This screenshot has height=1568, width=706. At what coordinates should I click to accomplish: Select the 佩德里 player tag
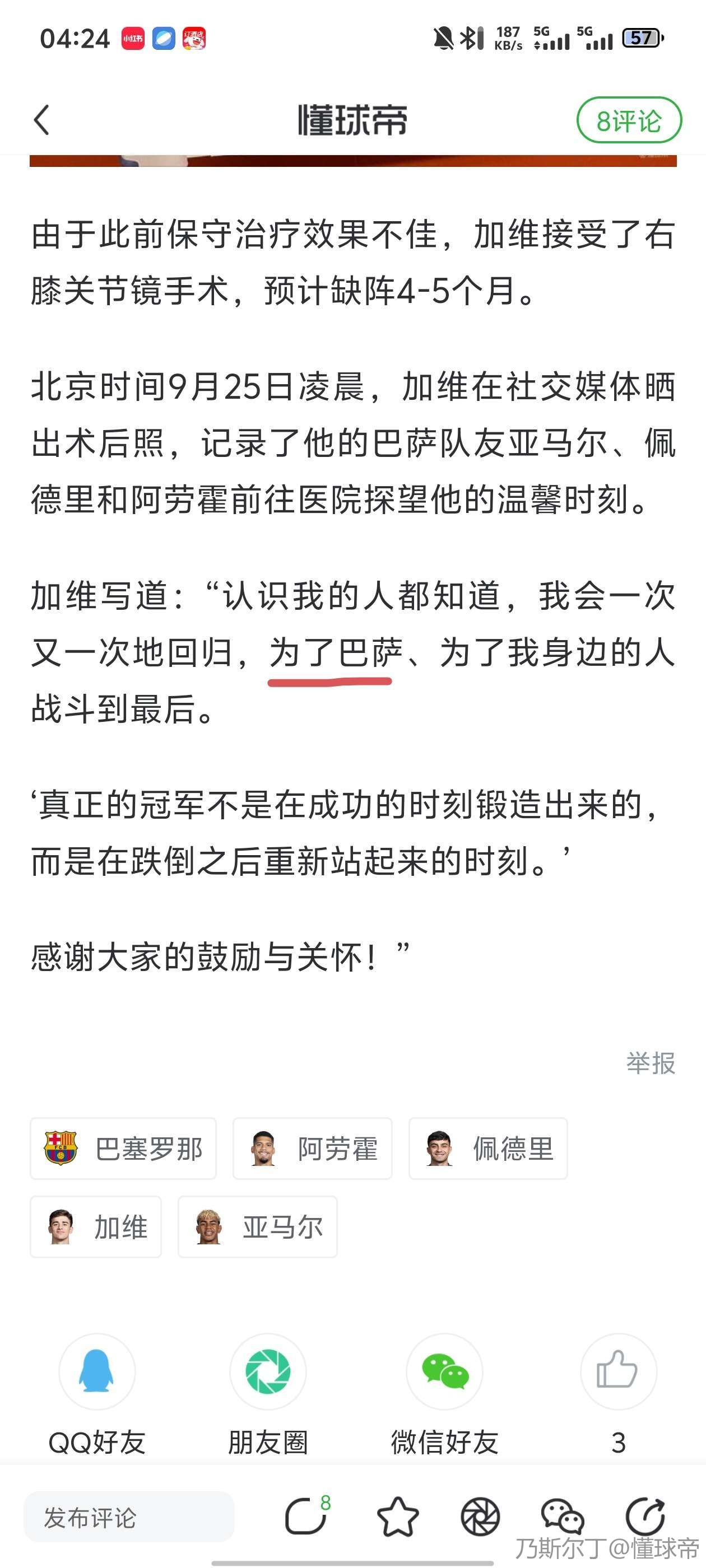488,1149
